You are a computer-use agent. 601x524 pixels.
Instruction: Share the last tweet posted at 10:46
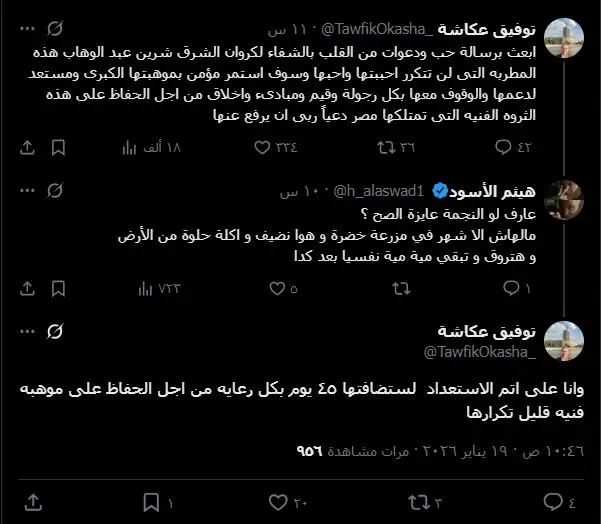(x=32, y=498)
